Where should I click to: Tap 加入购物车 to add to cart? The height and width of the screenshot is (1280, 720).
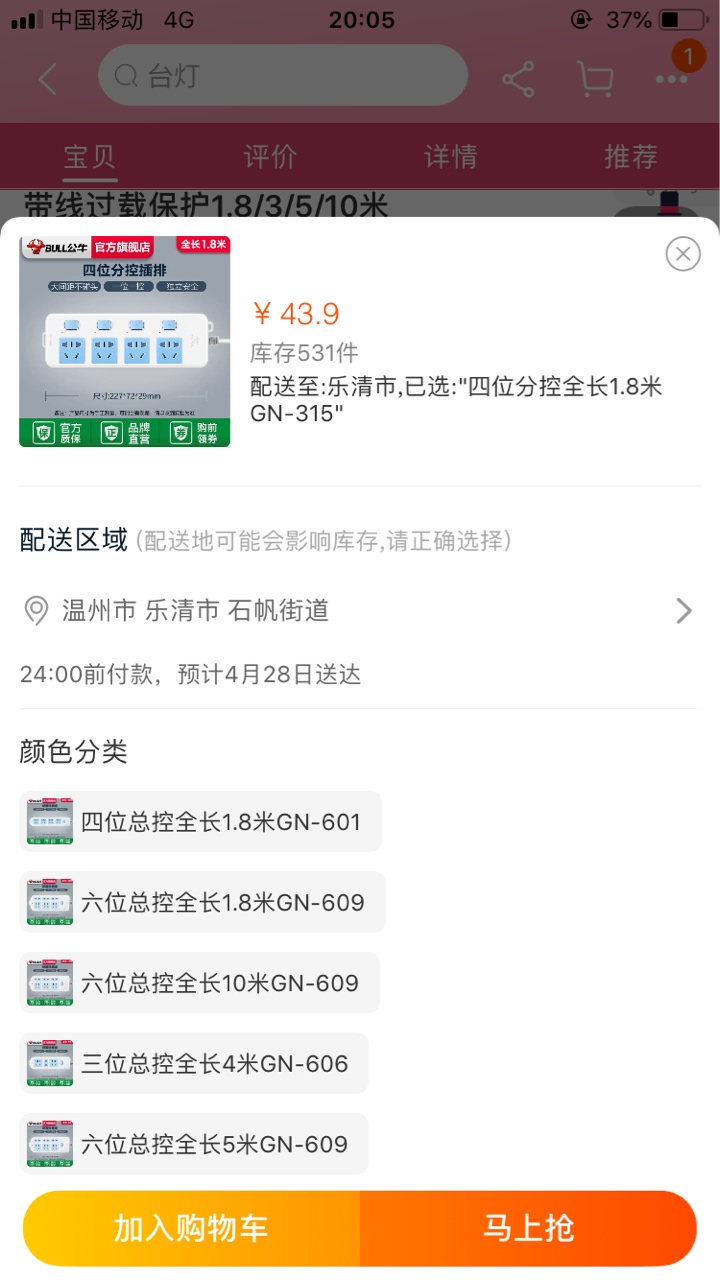pos(191,1228)
